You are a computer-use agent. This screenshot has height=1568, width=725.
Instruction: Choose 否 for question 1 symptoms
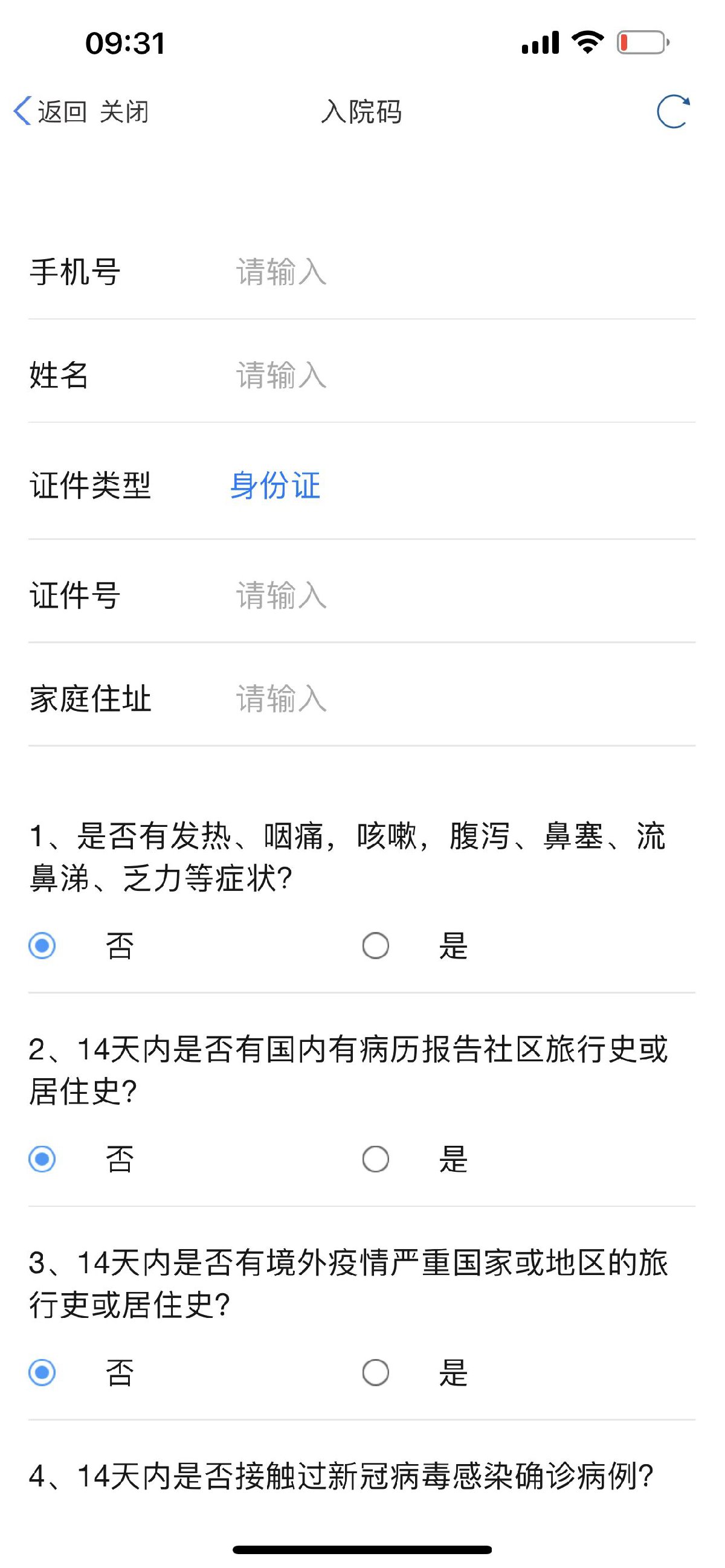[43, 946]
